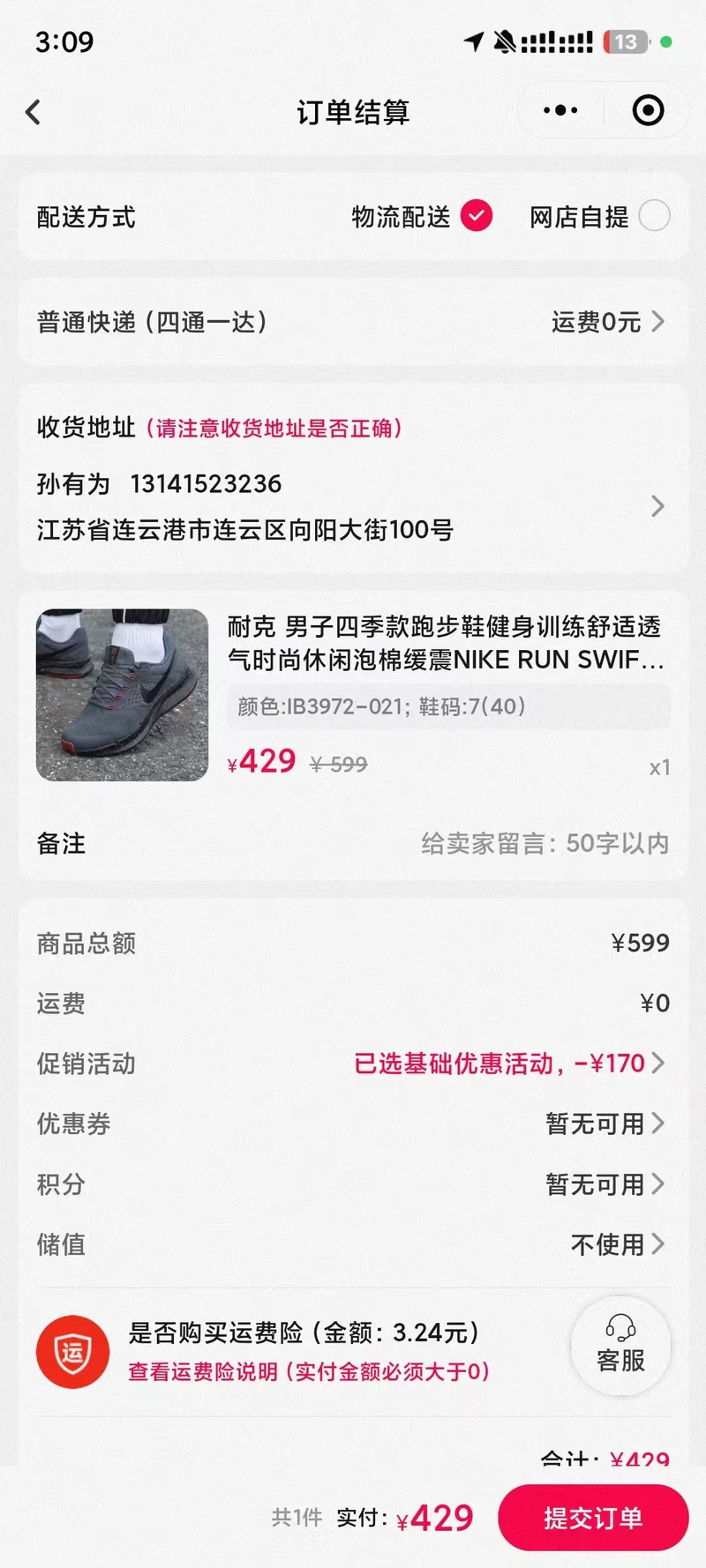This screenshot has width=706, height=1568.
Task: View 查看运费险说明 shipping insurance details
Action: [x=309, y=1372]
